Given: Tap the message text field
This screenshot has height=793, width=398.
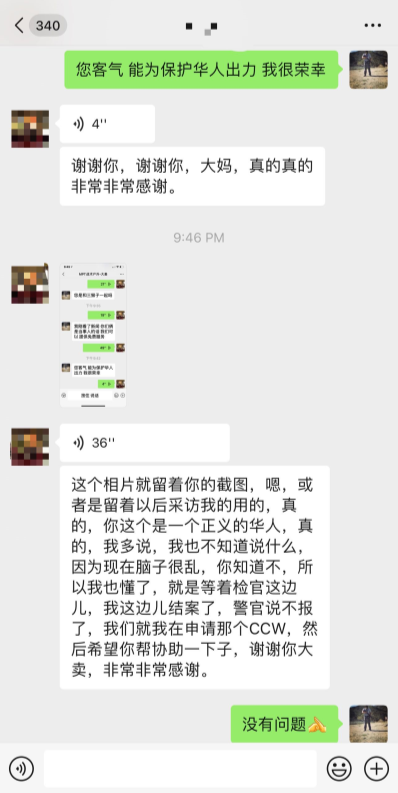Looking at the screenshot, I should 180,769.
